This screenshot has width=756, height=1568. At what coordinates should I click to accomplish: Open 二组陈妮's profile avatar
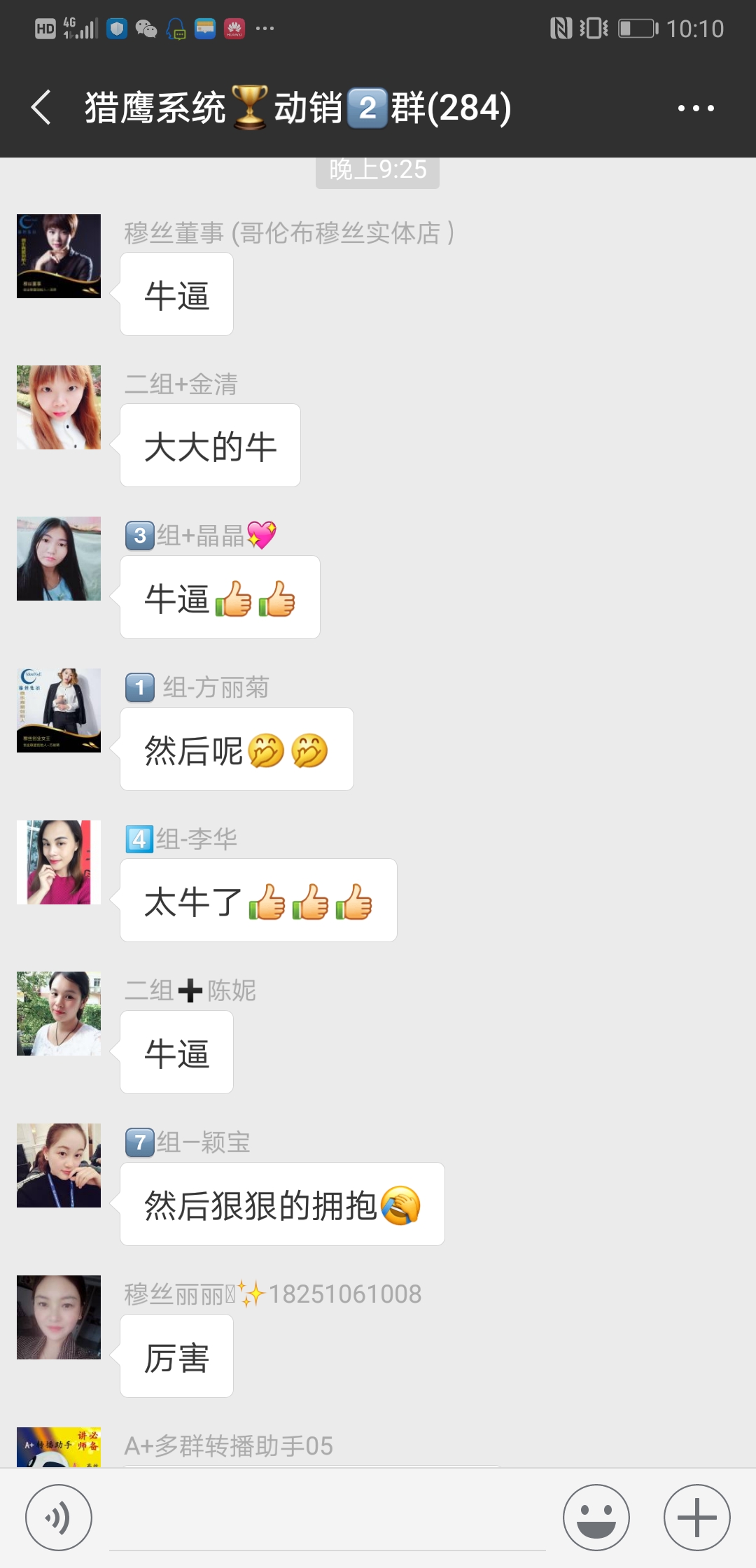[x=59, y=1014]
